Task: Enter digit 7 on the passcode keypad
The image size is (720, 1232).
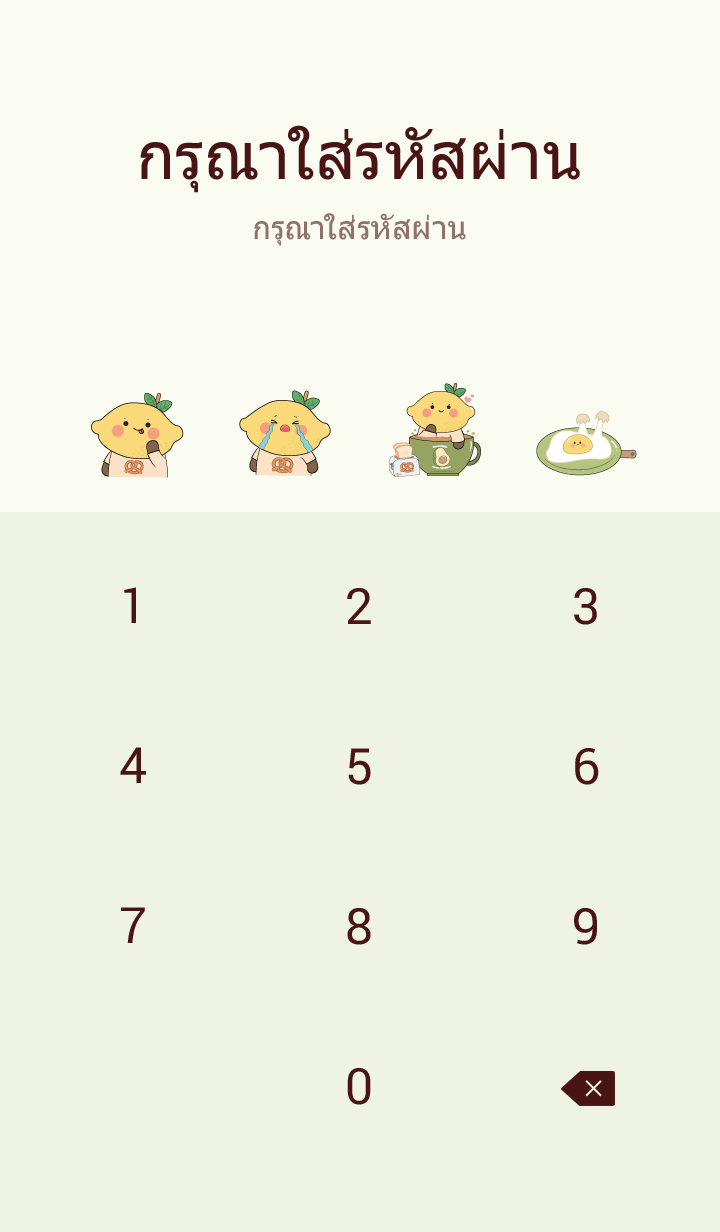Action: point(132,927)
